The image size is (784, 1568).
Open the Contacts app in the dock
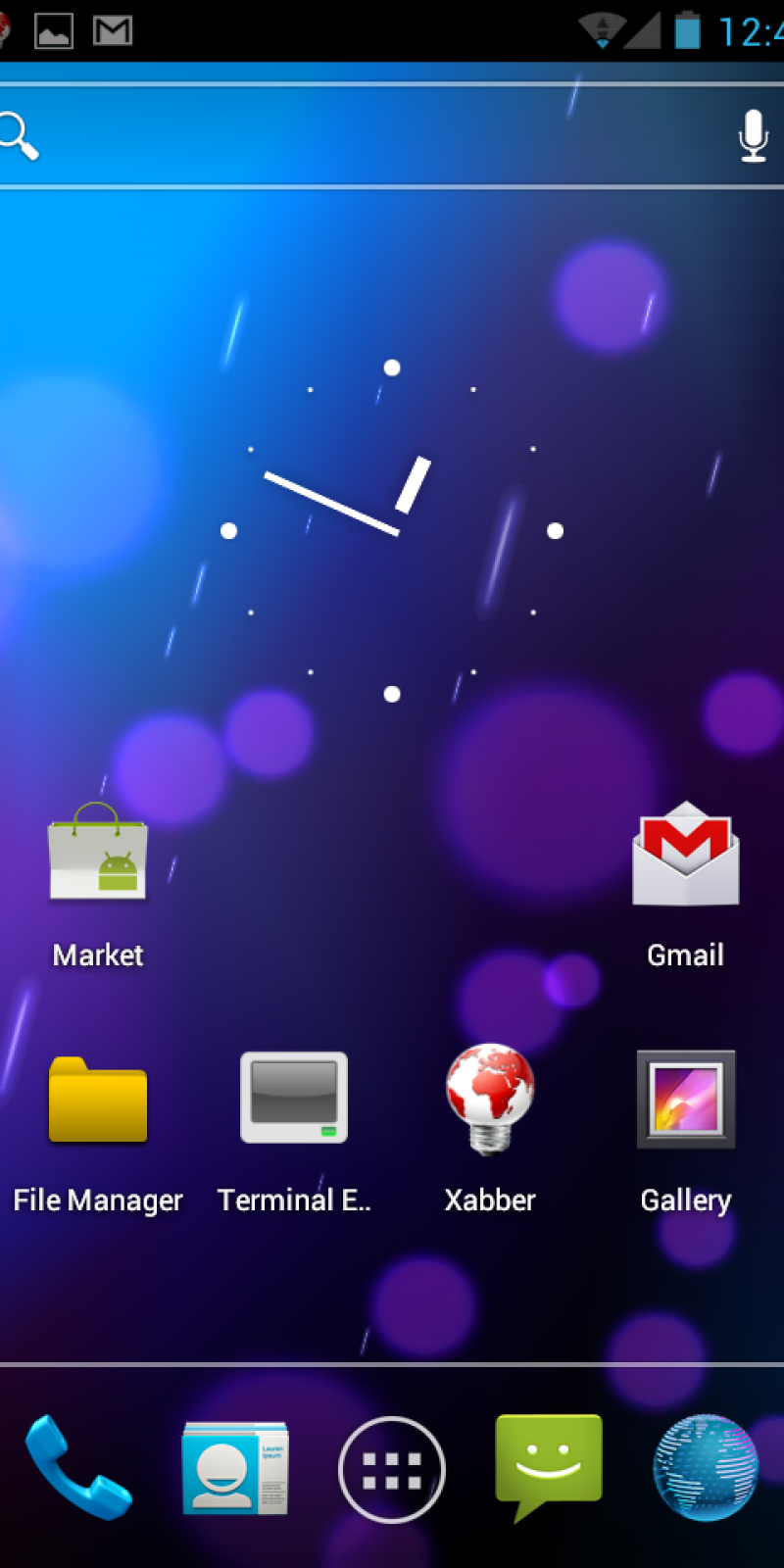(235, 1468)
